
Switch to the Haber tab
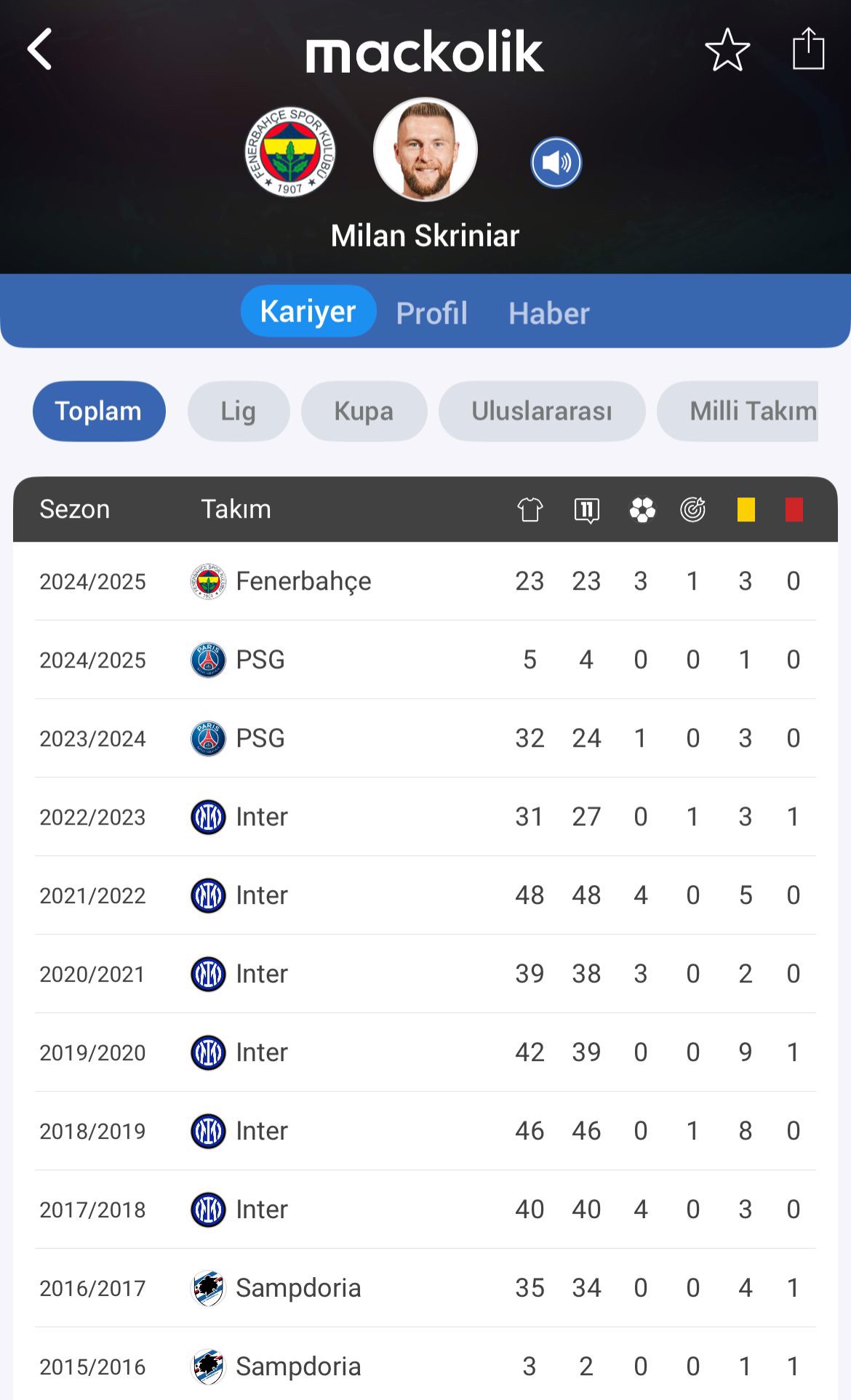pos(549,313)
